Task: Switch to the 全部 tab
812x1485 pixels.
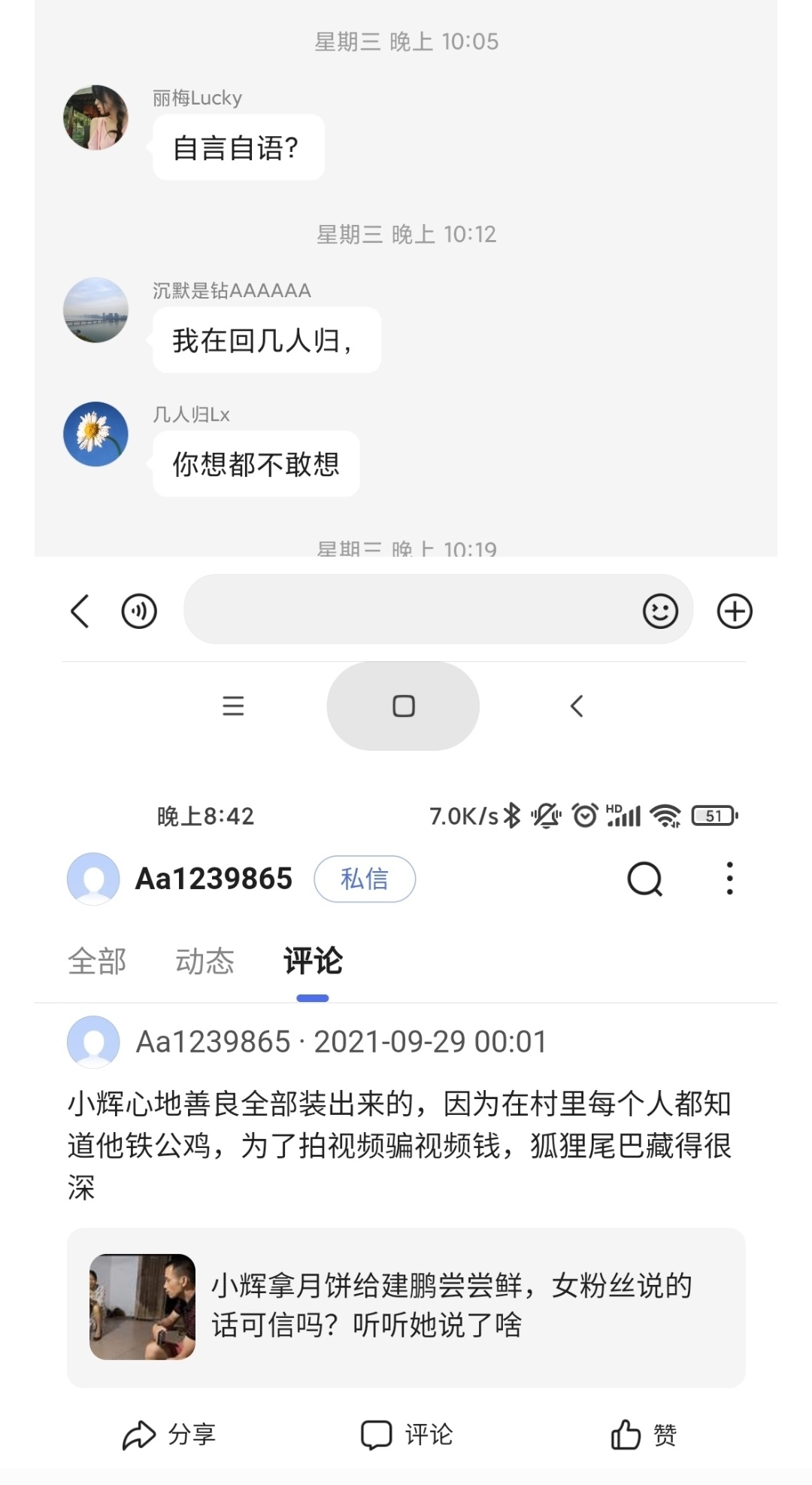Action: click(x=97, y=961)
